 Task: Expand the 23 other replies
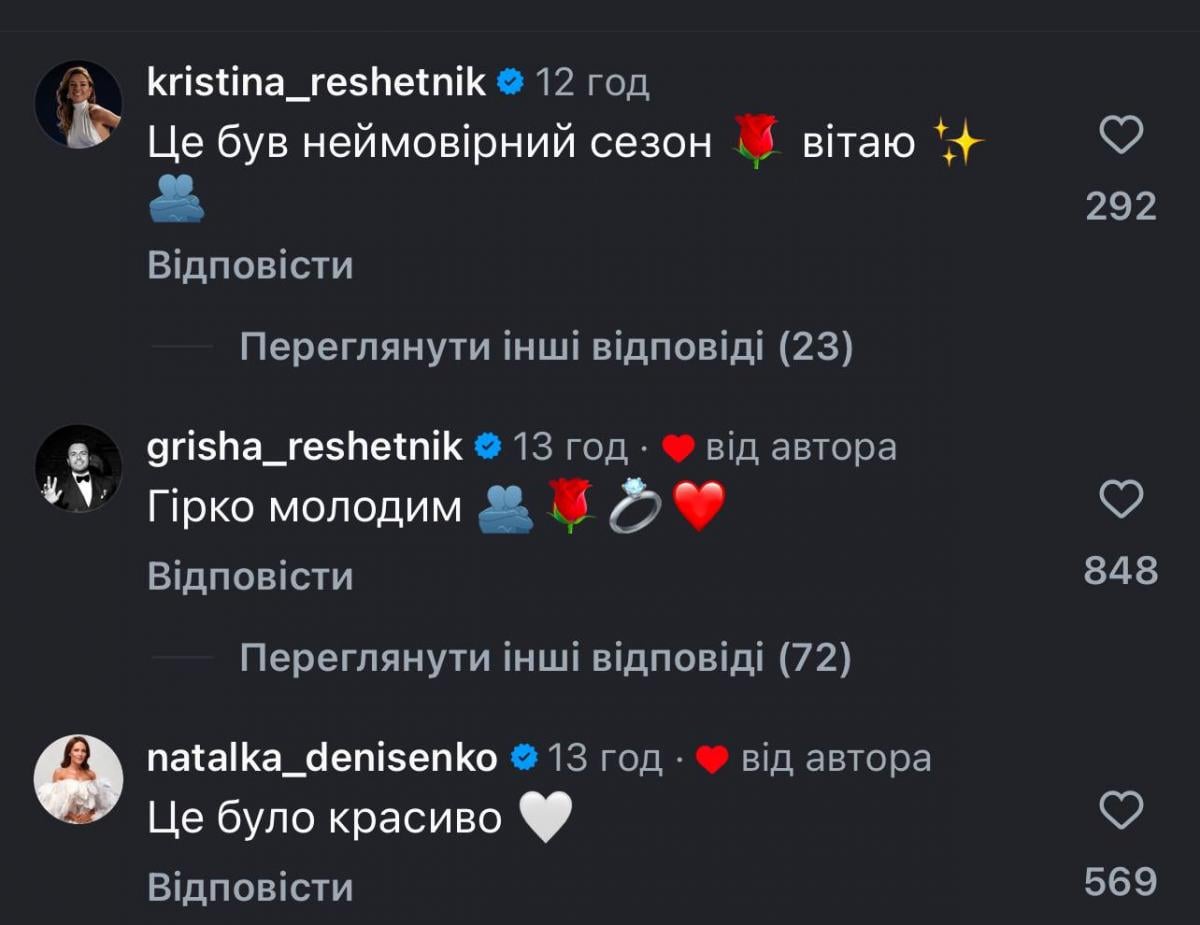(546, 347)
